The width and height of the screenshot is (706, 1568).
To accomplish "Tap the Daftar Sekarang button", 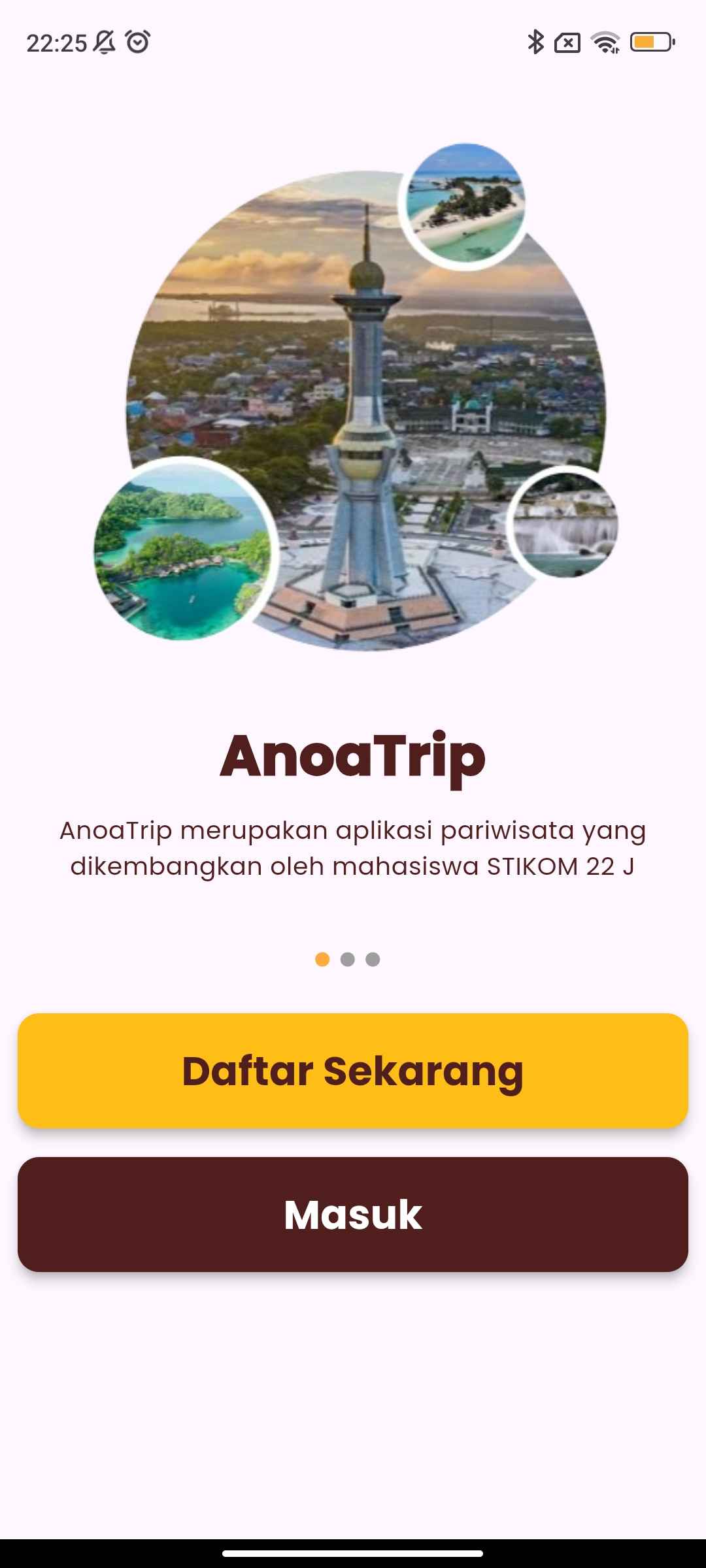I will [353, 1071].
